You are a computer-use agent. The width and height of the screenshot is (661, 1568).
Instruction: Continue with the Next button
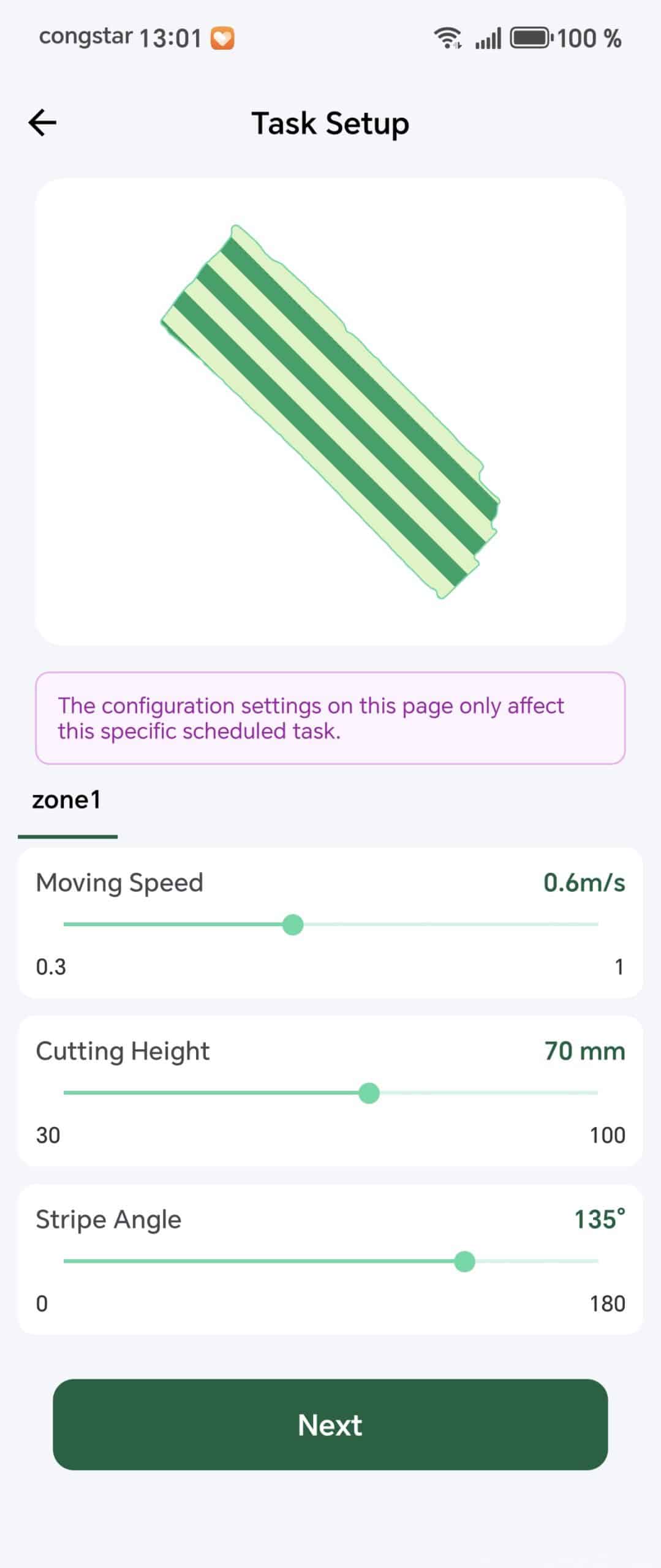coord(330,1425)
